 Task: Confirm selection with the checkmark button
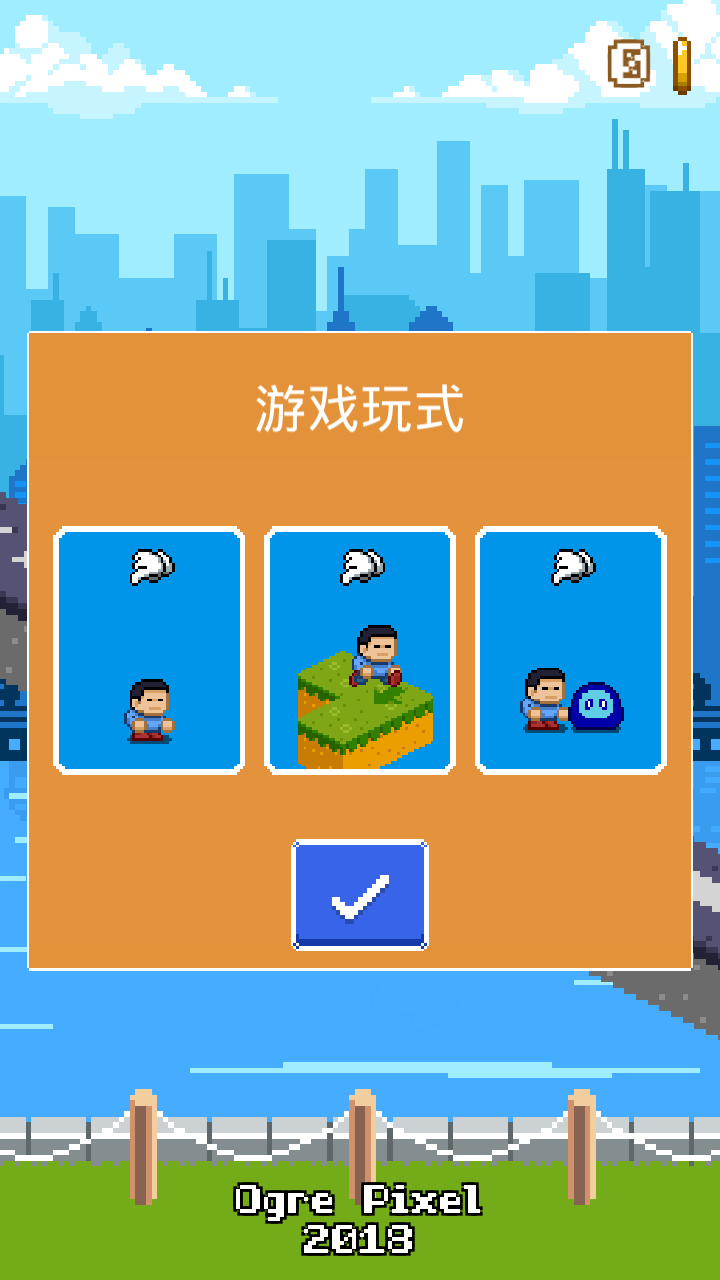360,893
